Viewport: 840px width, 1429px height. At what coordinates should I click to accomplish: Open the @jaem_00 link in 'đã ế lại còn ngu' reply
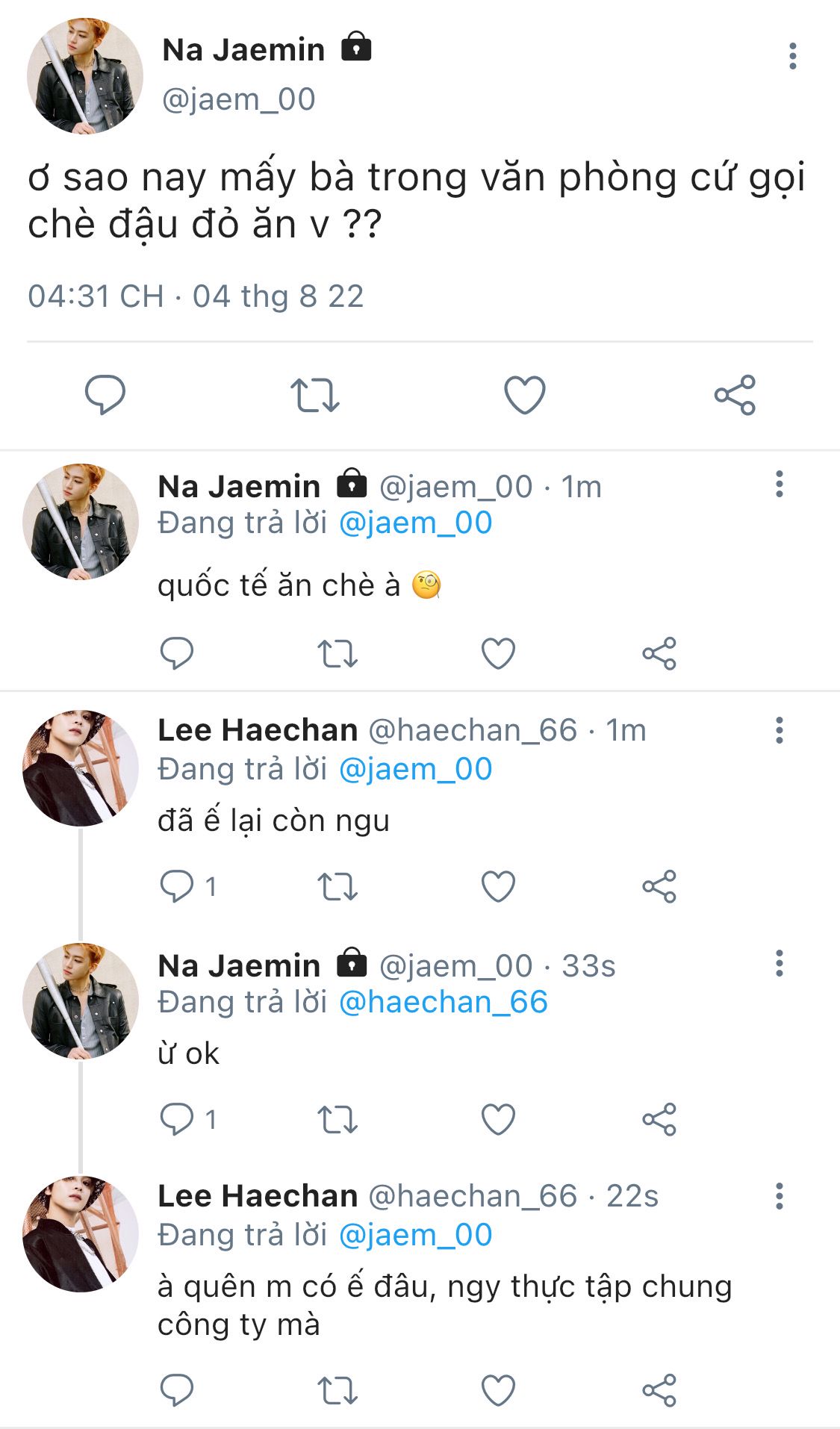click(x=415, y=769)
